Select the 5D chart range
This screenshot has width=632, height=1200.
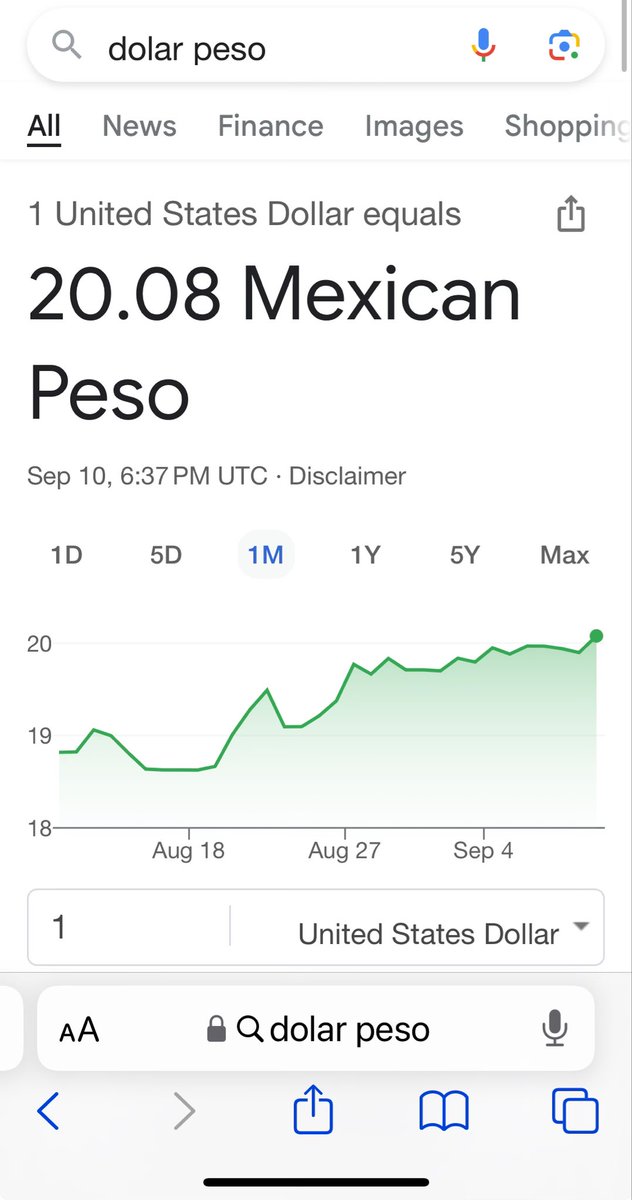click(166, 555)
